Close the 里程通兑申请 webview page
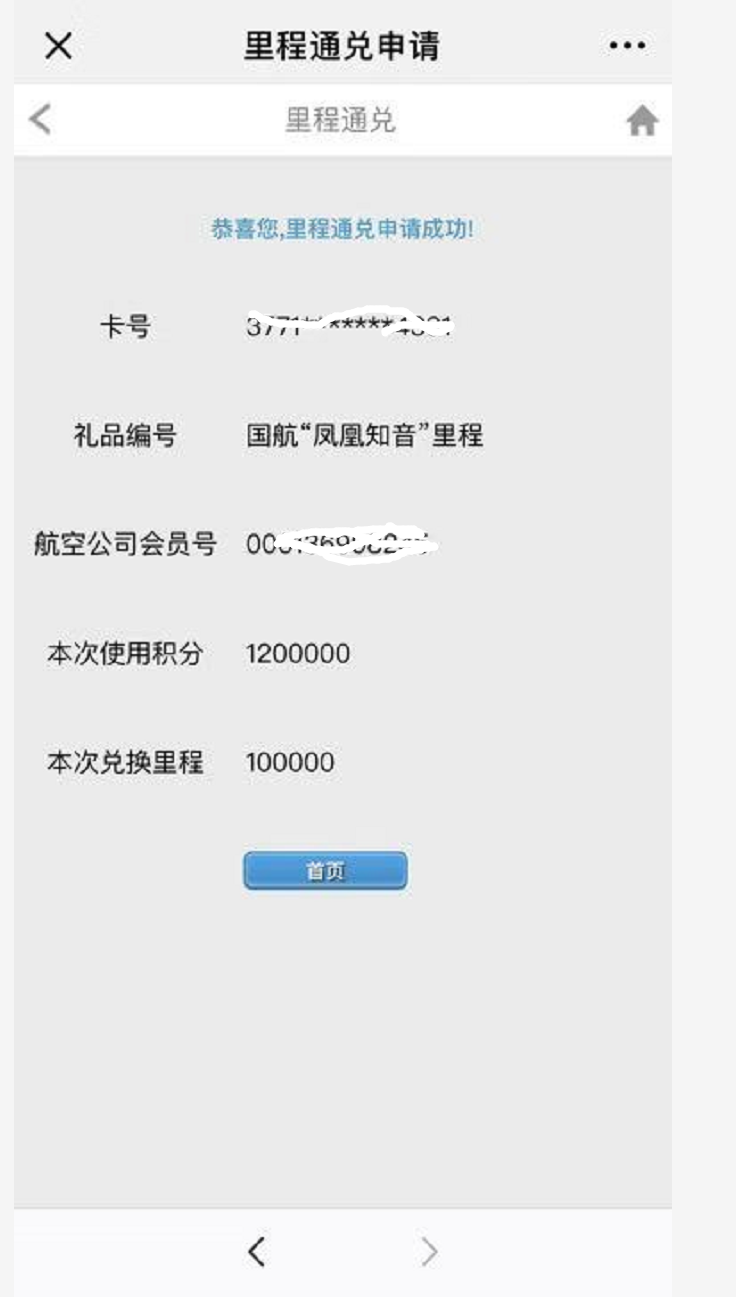The image size is (736, 1297). pos(58,47)
